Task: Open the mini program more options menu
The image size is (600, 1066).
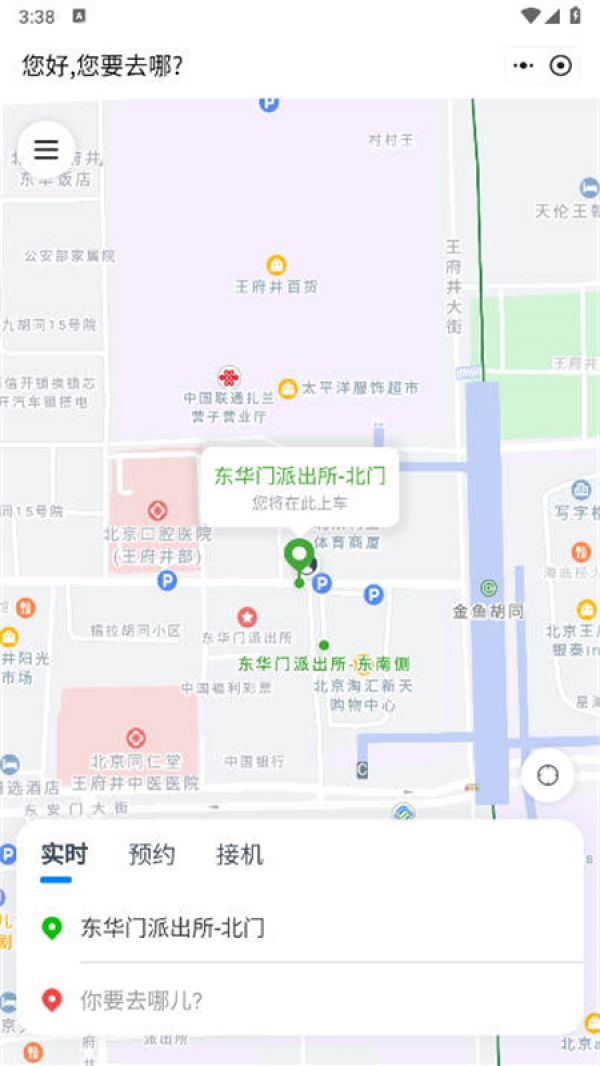Action: coord(523,66)
